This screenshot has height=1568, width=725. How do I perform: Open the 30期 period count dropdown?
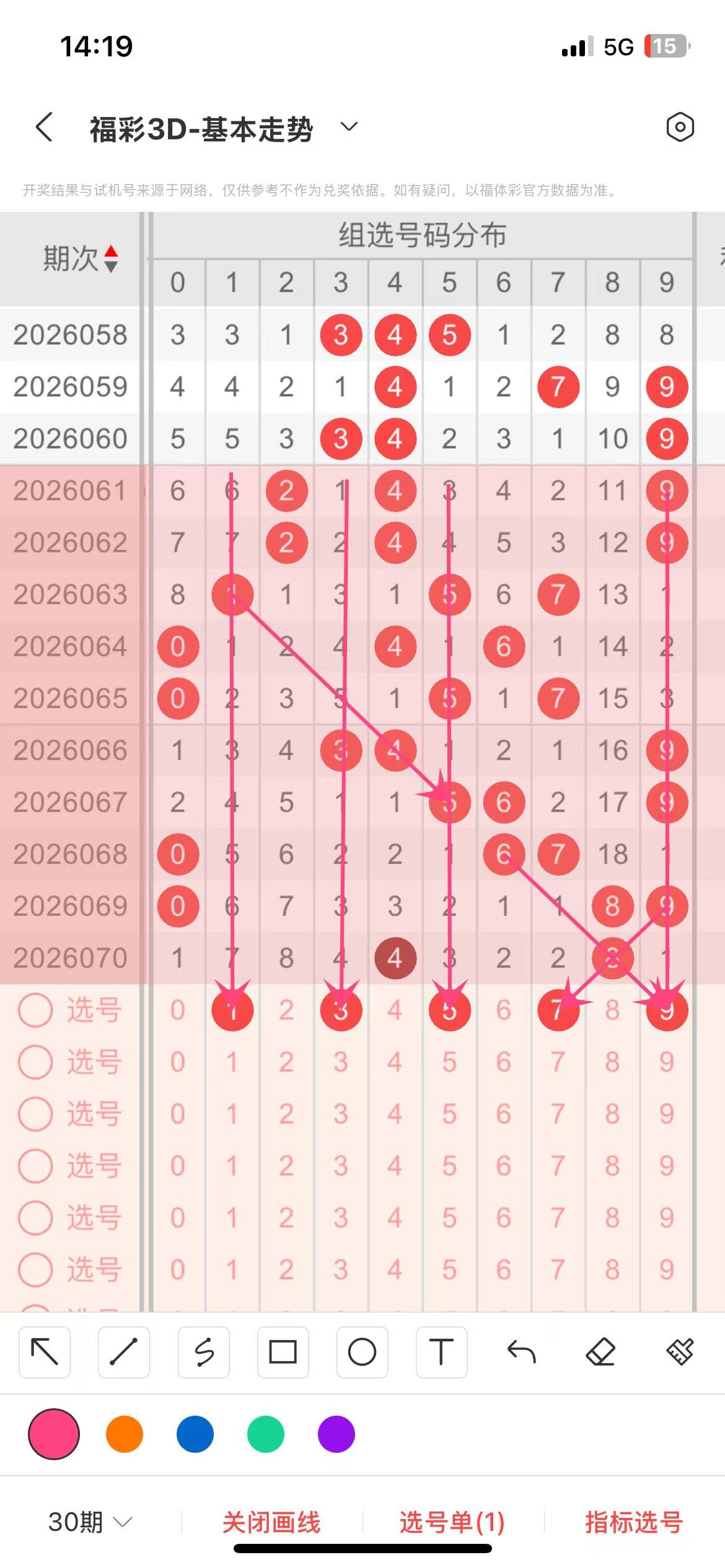pyautogui.click(x=90, y=1522)
